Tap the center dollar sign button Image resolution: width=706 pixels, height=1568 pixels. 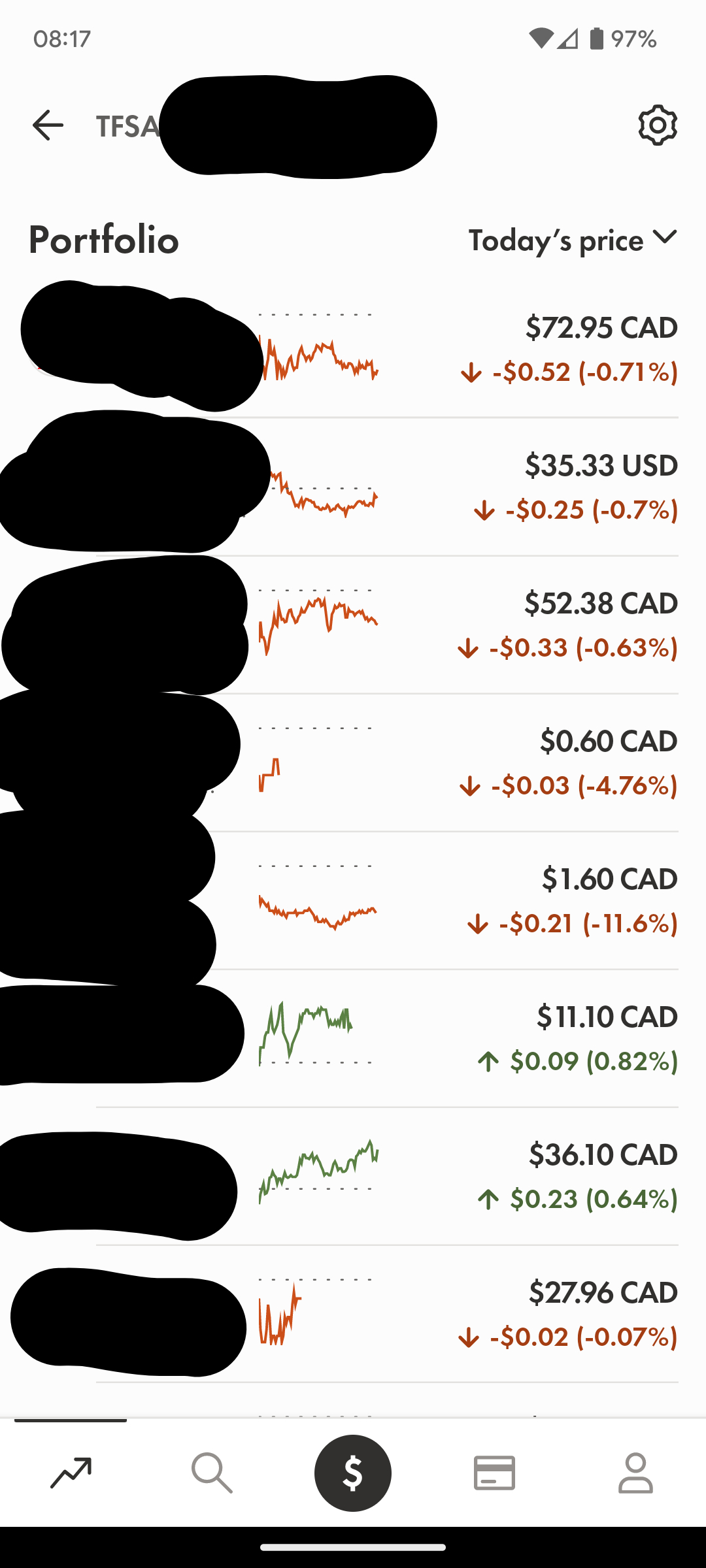coord(353,1473)
